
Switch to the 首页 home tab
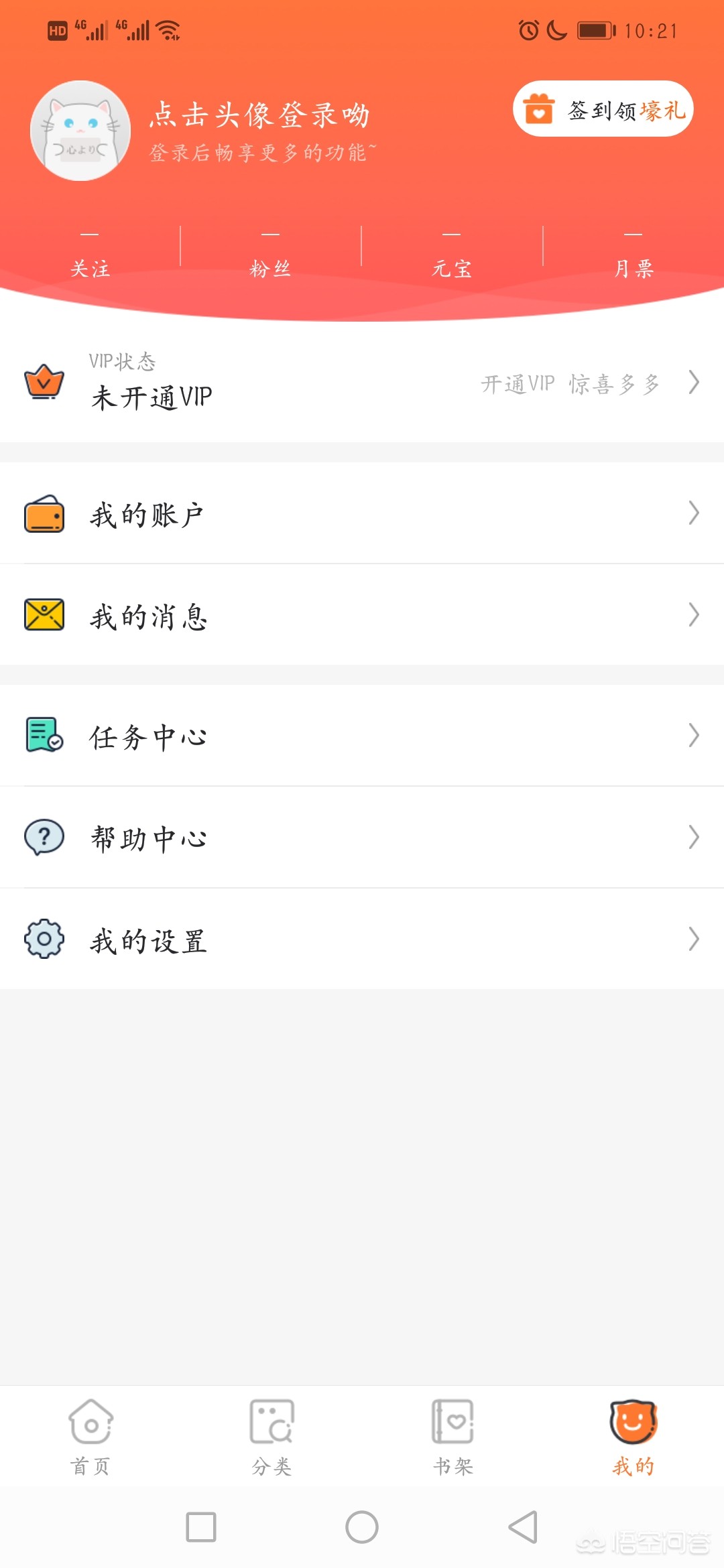coord(90,1437)
